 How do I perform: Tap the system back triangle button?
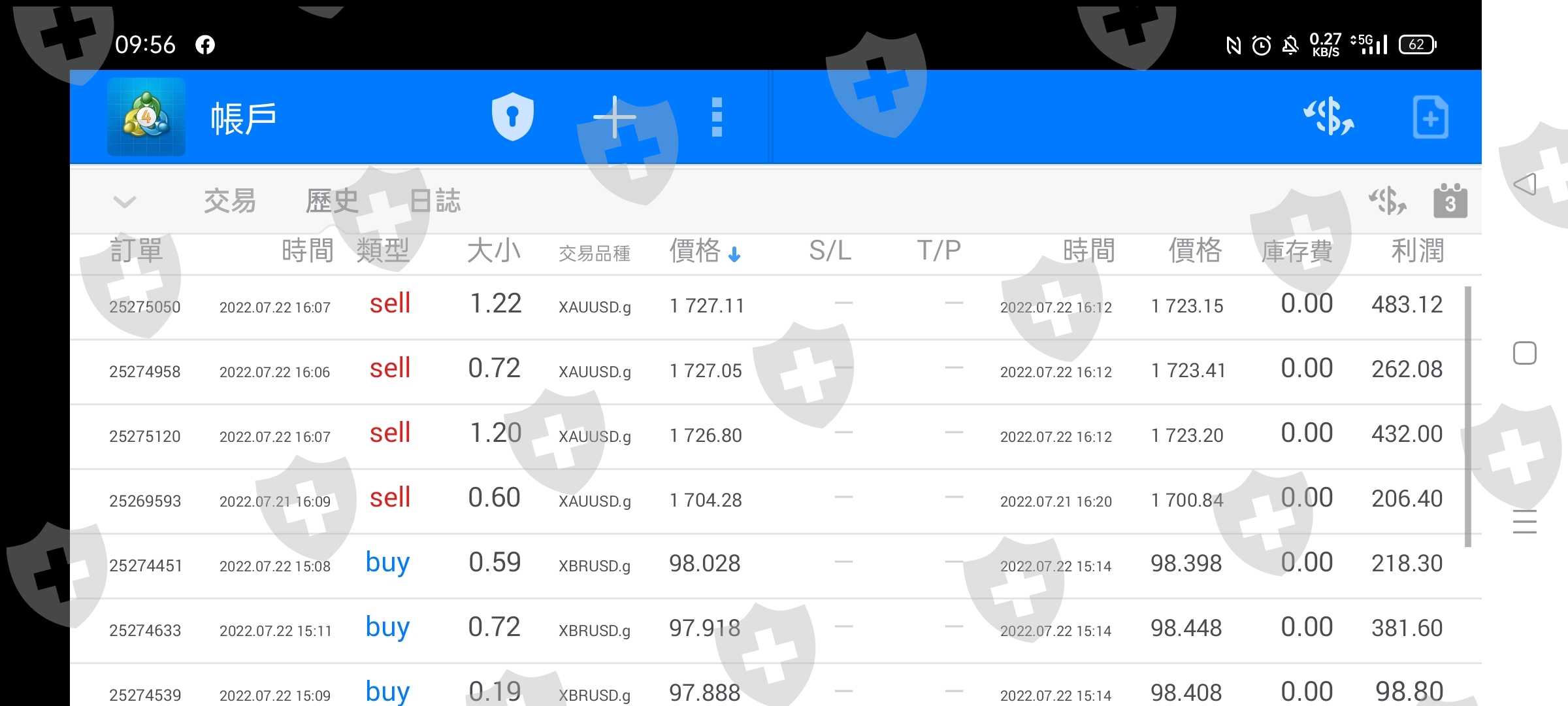pos(1525,184)
